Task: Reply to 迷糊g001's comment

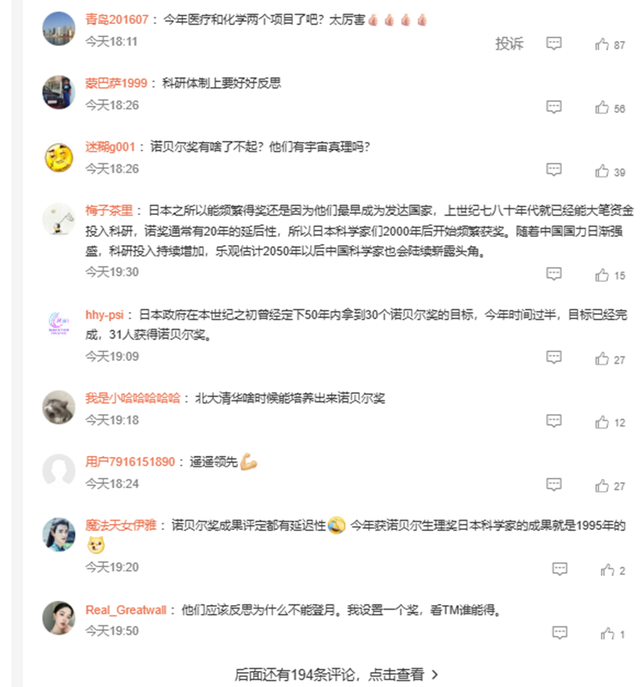Action: coord(554,171)
